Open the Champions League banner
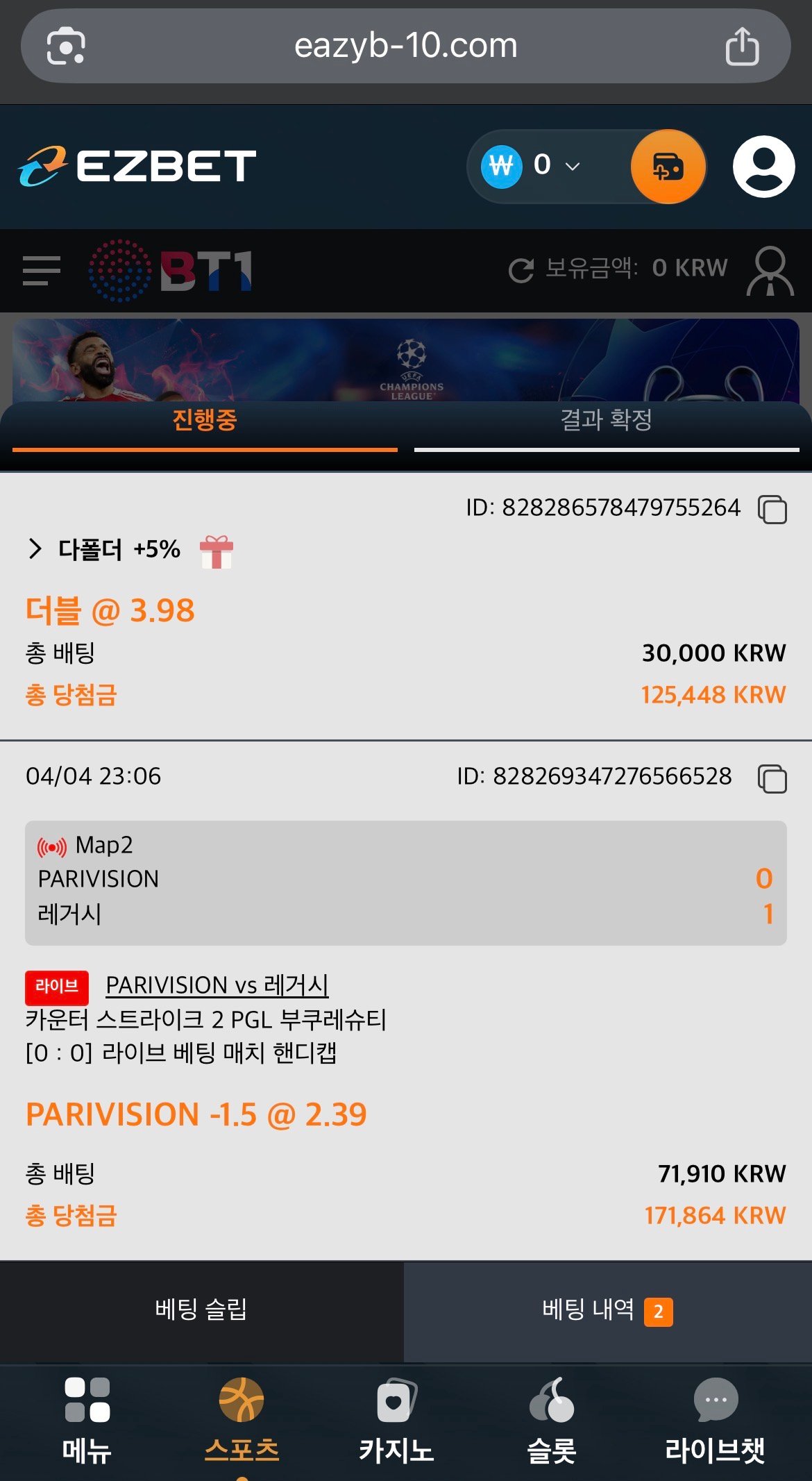This screenshot has height=1481, width=812. click(x=405, y=360)
